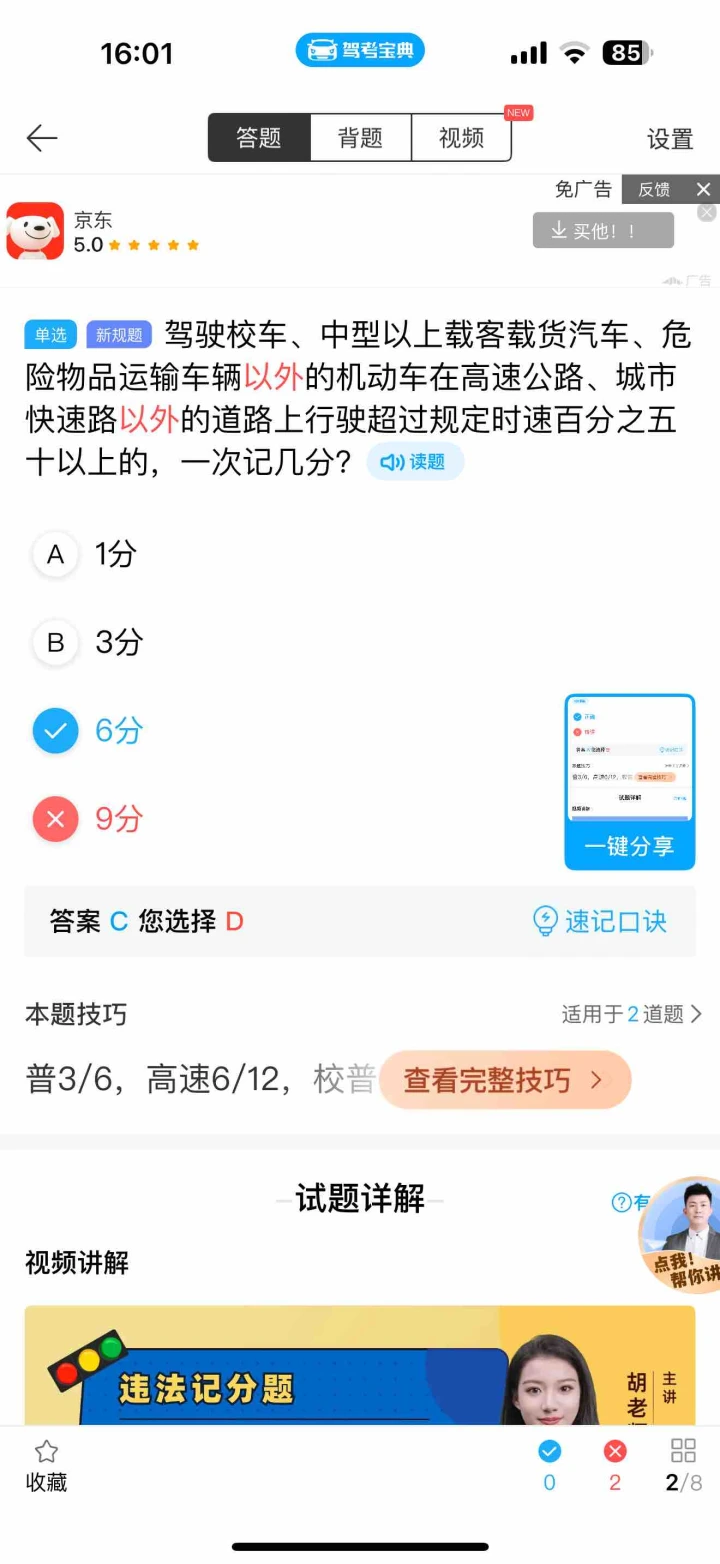This screenshot has width=720, height=1564.
Task: Play question audio with 读题
Action: coord(415,462)
